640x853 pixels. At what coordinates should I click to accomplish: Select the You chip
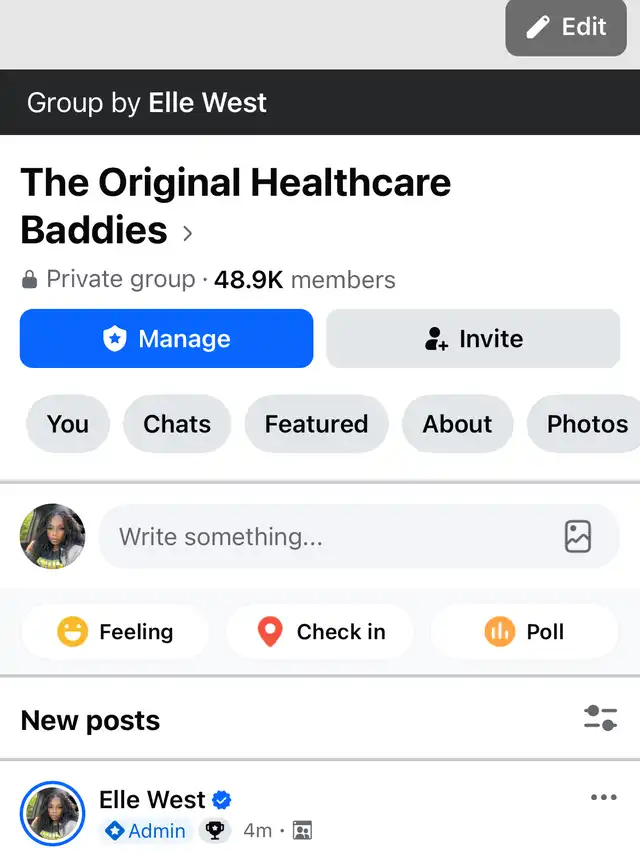click(67, 424)
